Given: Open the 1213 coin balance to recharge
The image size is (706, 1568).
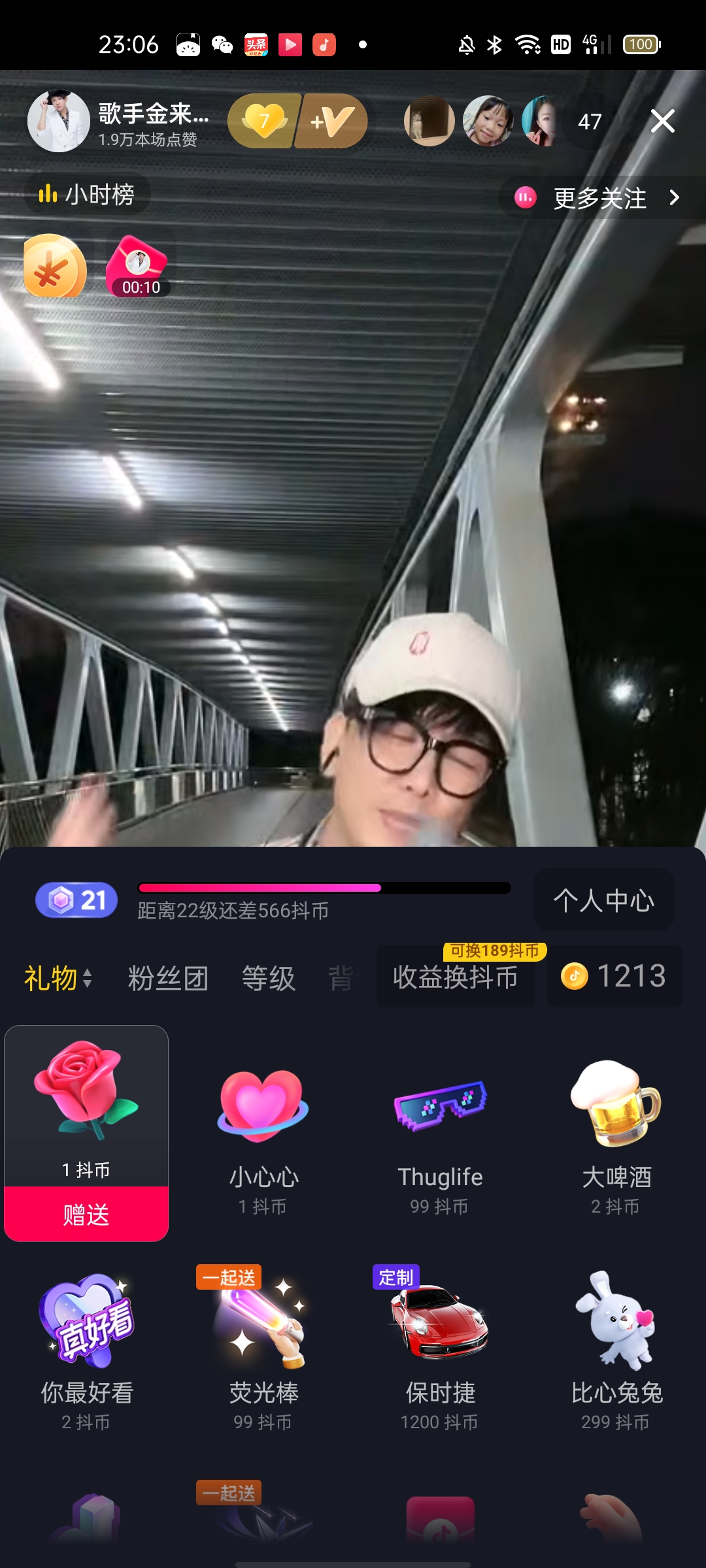Looking at the screenshot, I should coord(614,976).
